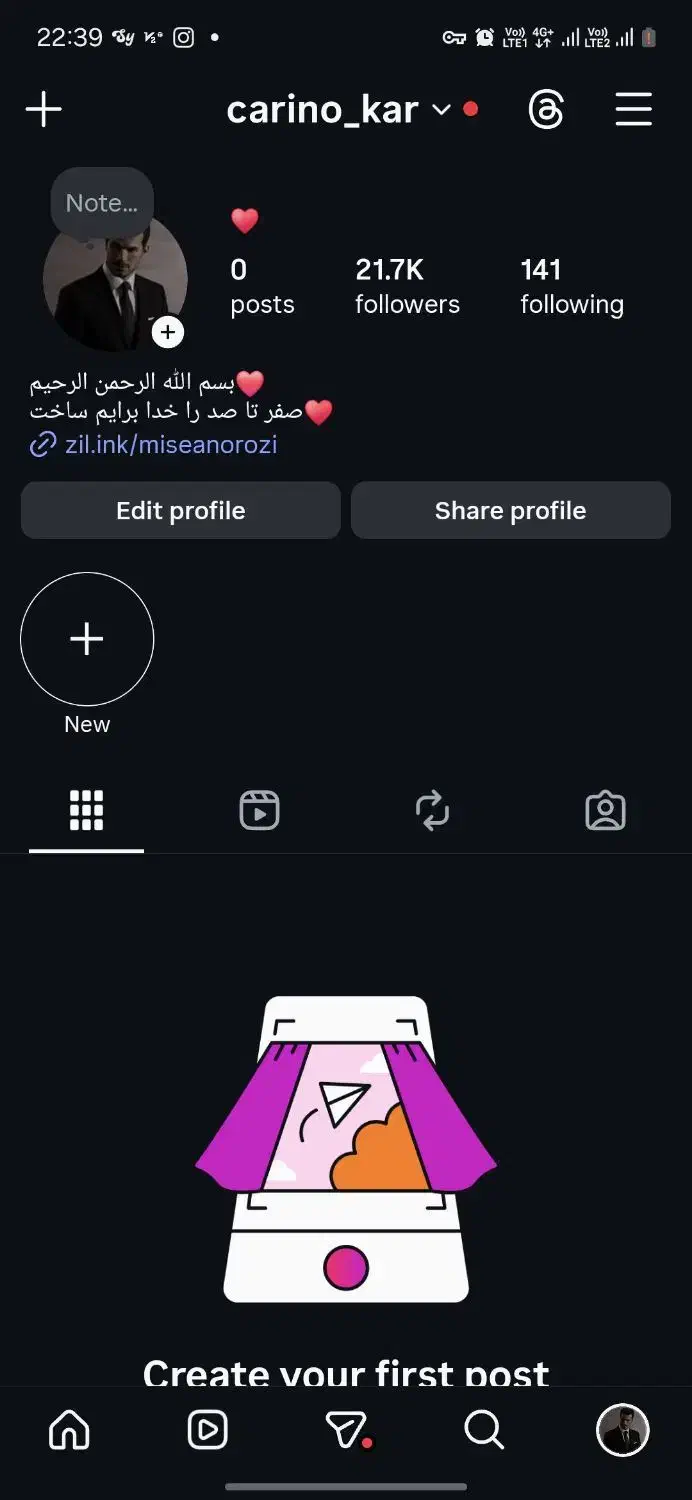The image size is (692, 1500).
Task: Add a note in the Note bubble
Action: pos(102,203)
